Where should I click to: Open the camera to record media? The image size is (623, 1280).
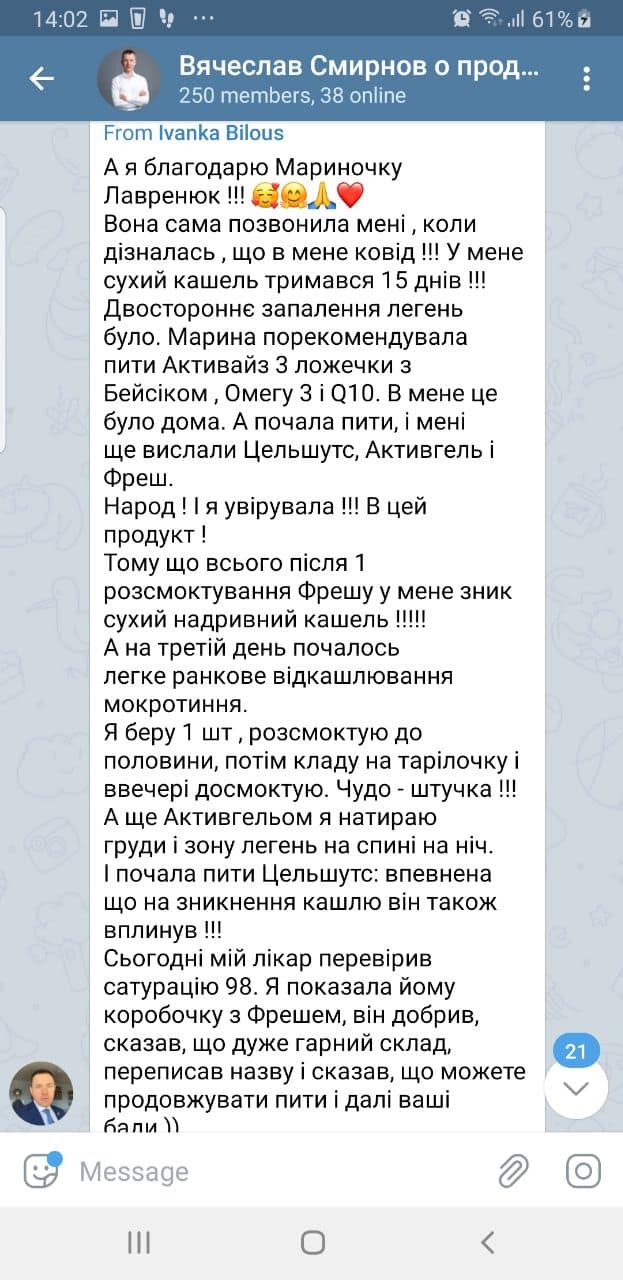pos(582,1170)
